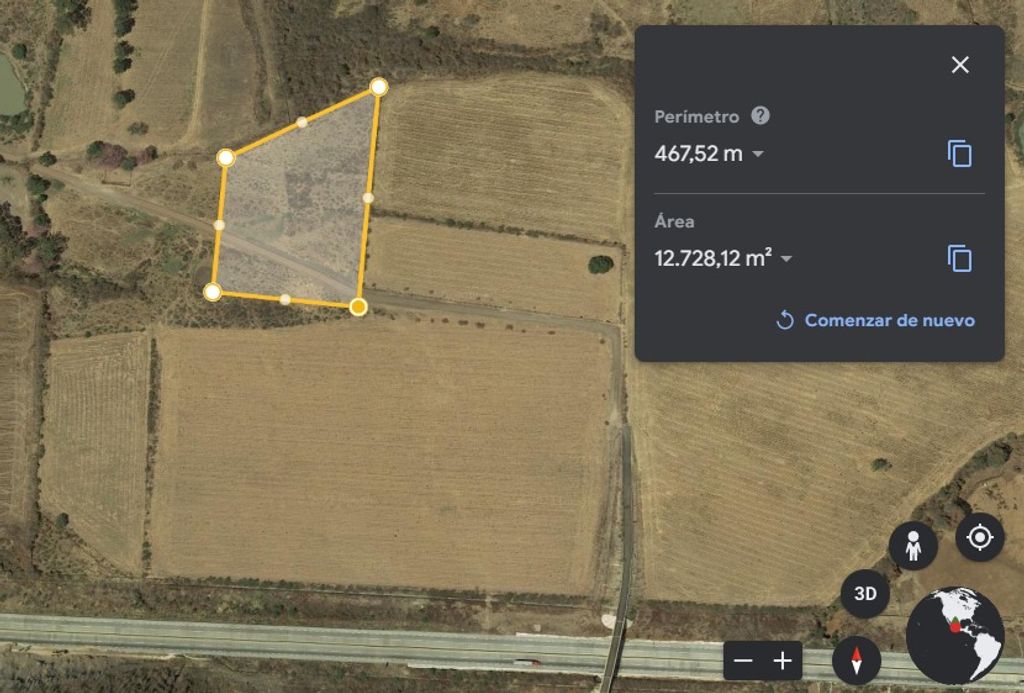
Task: Close the measurement panel
Action: click(960, 65)
